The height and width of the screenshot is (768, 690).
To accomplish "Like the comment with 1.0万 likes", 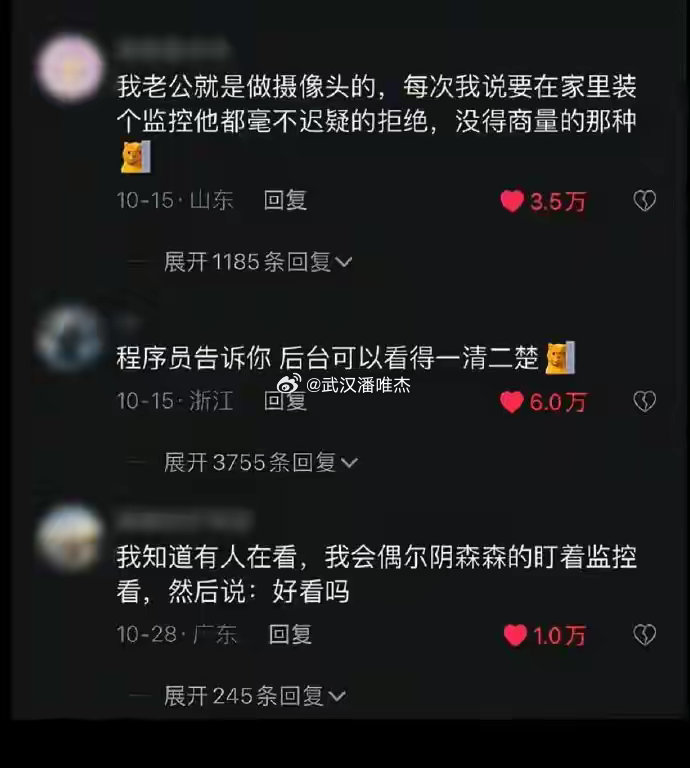I will click(515, 635).
